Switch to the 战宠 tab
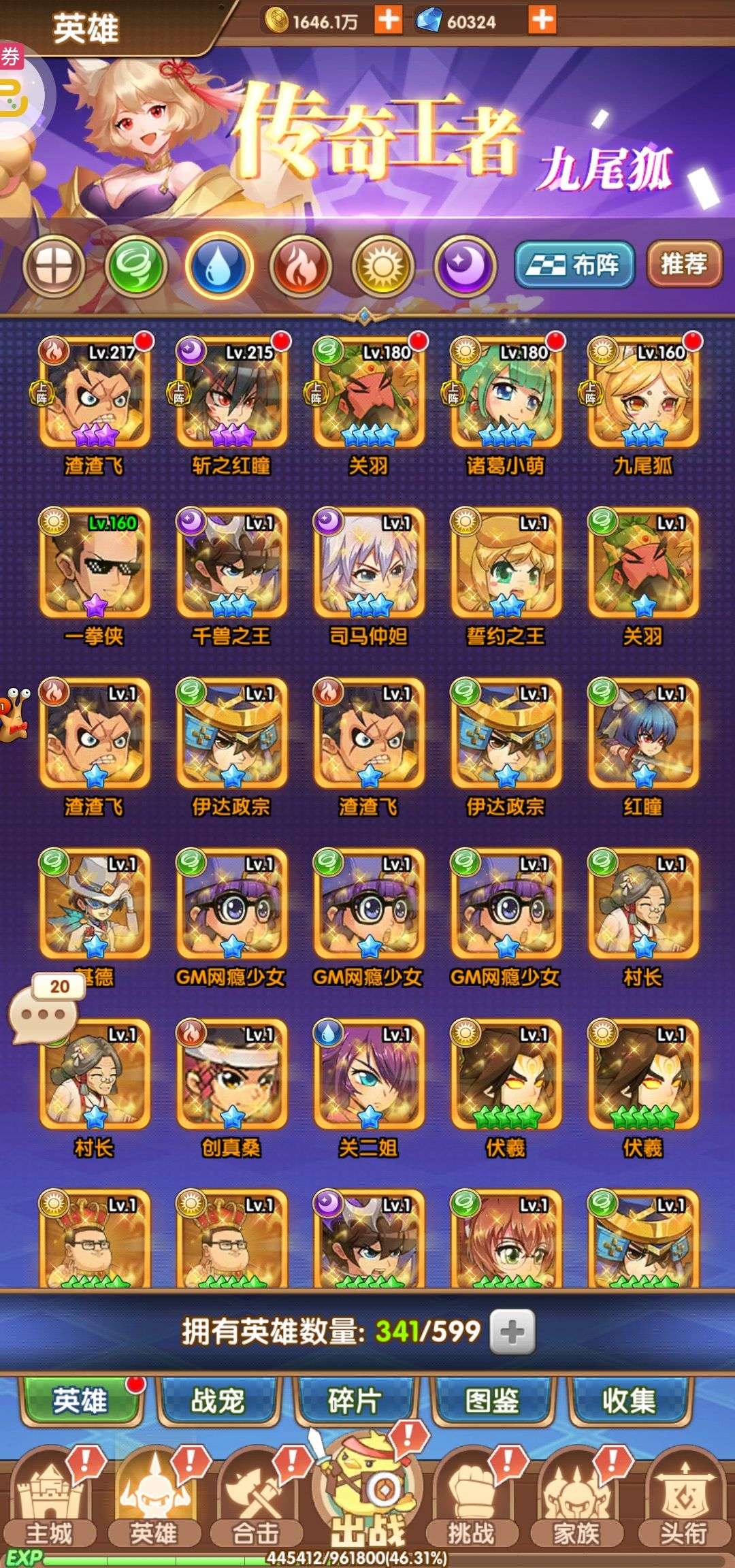Viewport: 735px width, 1568px height. click(217, 1401)
